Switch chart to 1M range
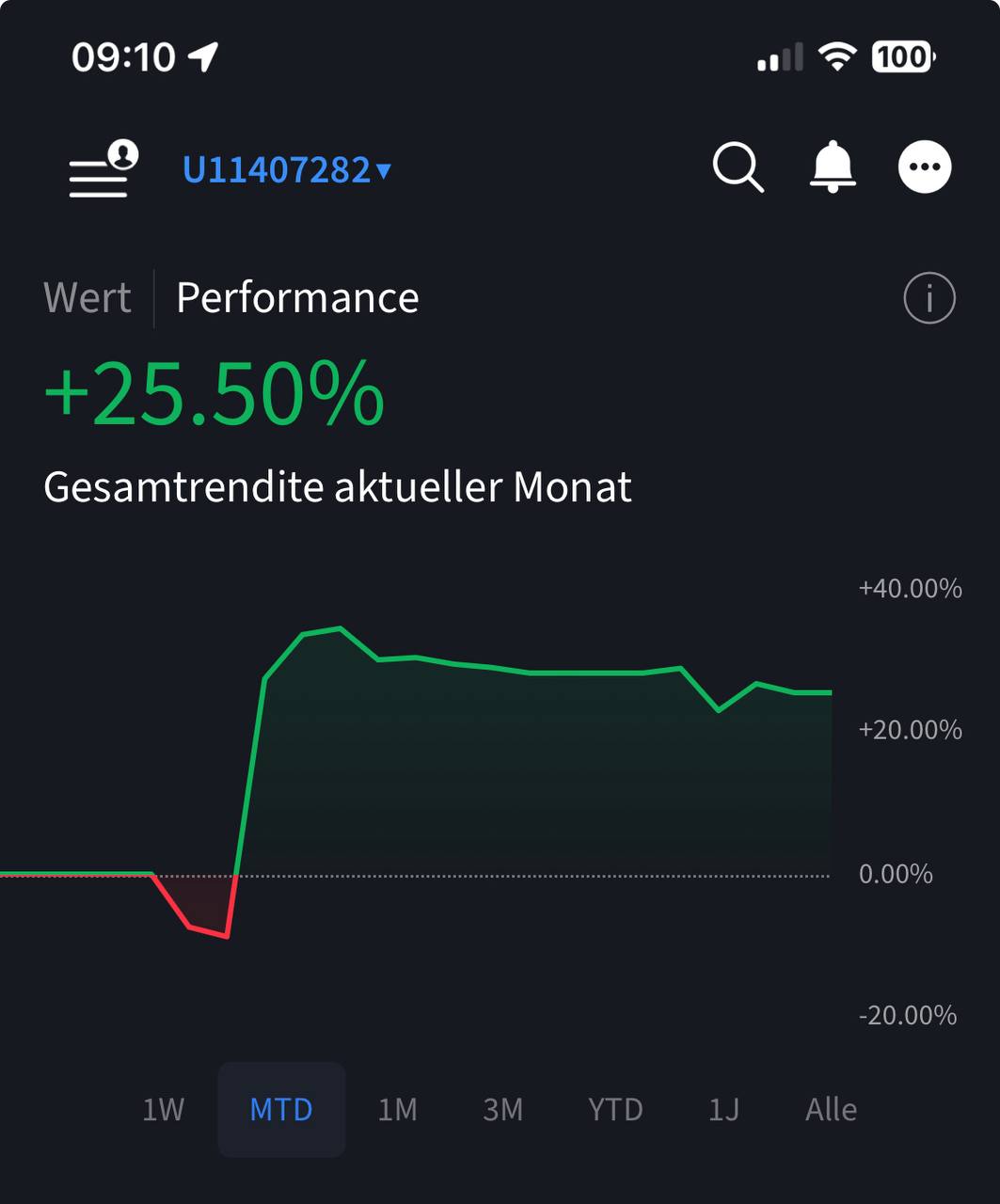The height and width of the screenshot is (1204, 1000). click(x=397, y=1110)
